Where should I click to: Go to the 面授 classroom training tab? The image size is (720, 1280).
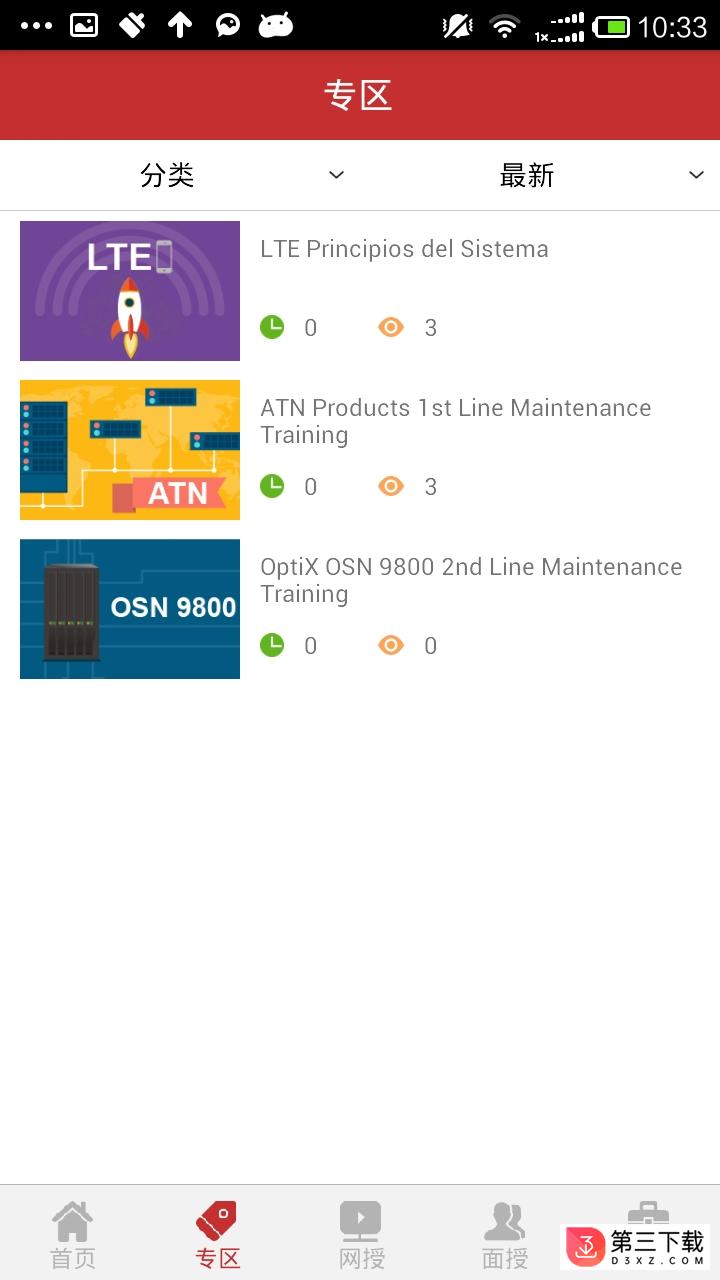coord(504,1236)
